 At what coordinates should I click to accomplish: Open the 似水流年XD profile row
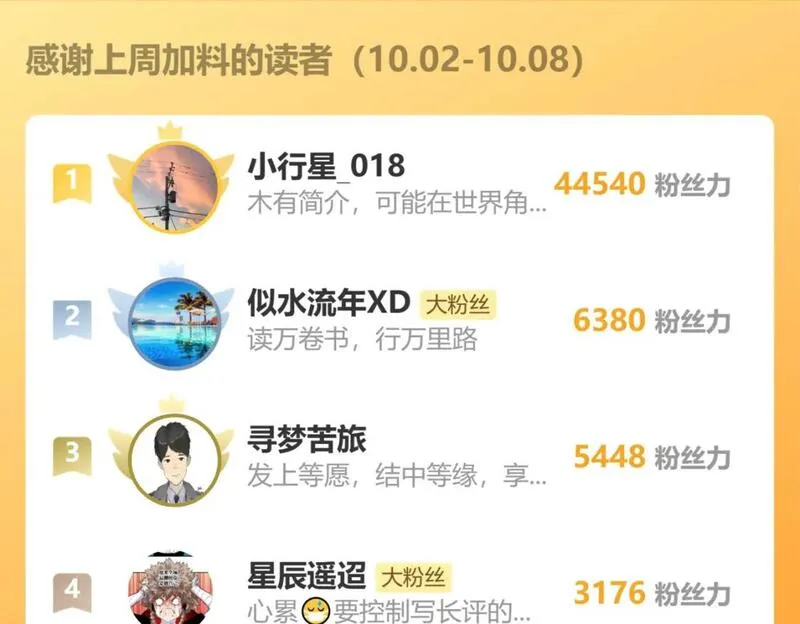[x=332, y=303]
